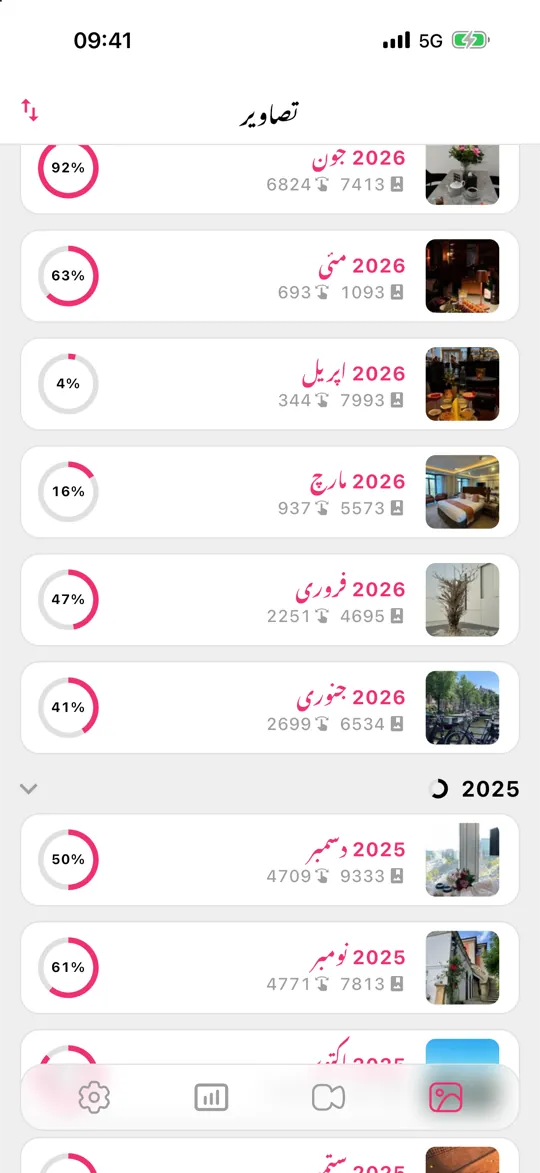The image size is (540, 1173).
Task: Open the 2026 جون album card
Action: 269,179
